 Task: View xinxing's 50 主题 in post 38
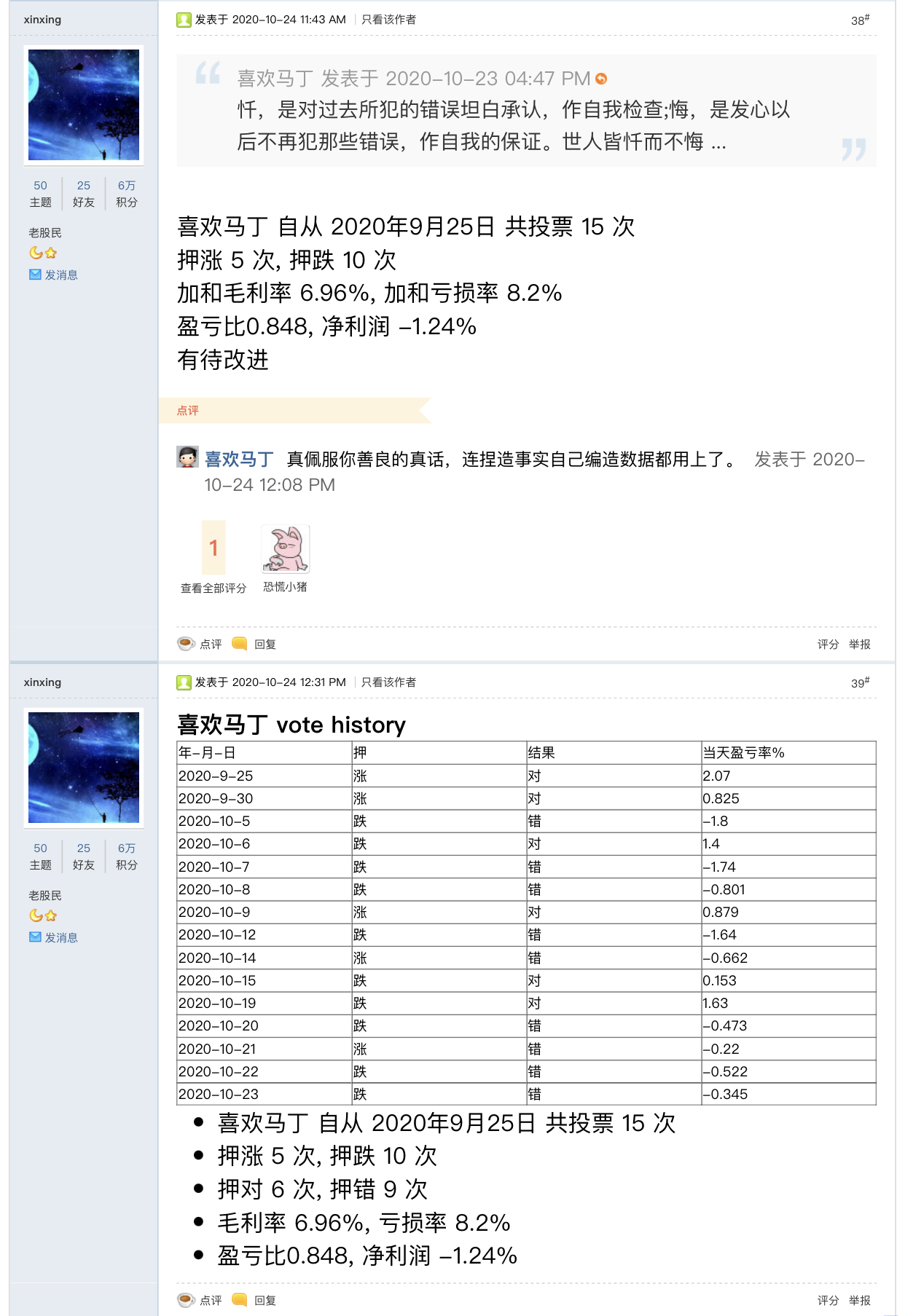[41, 194]
